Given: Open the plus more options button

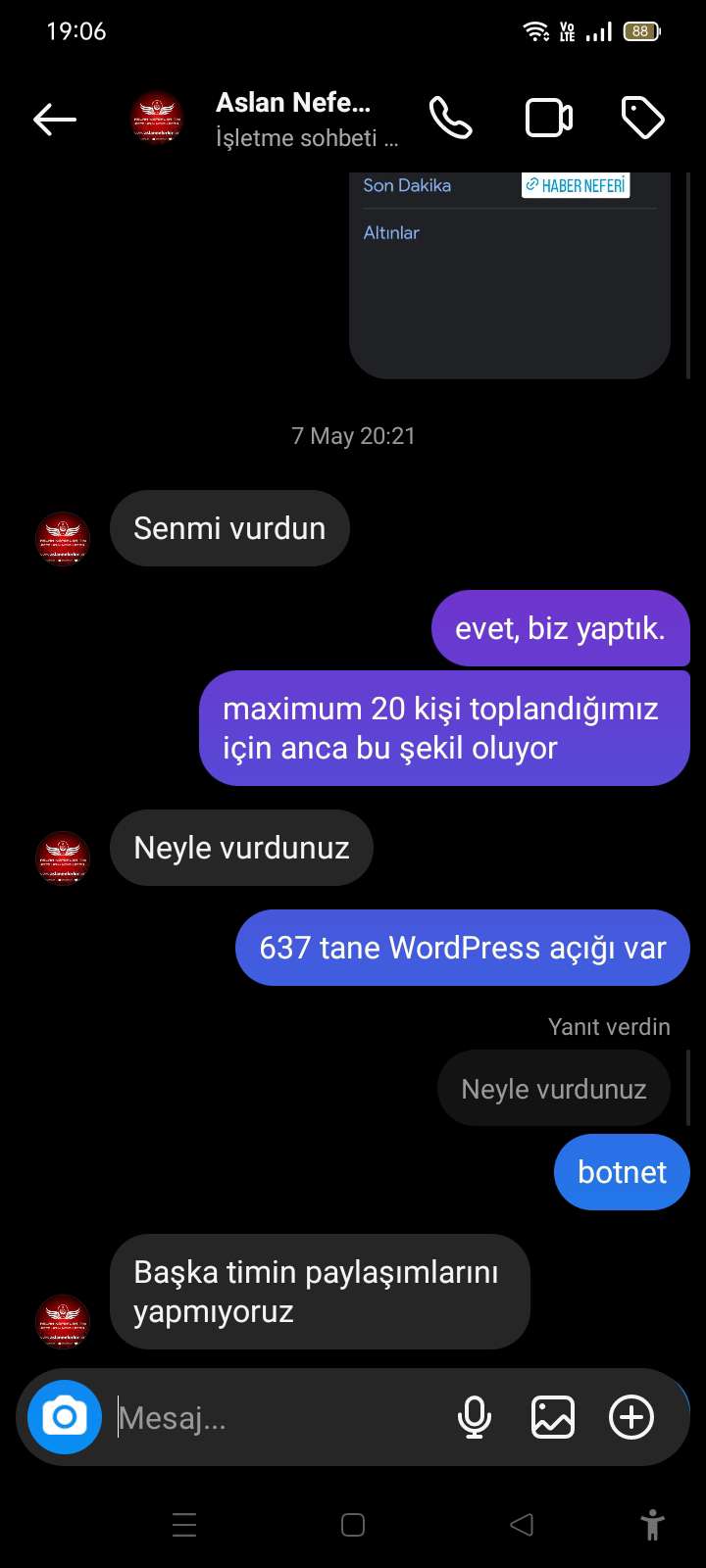Looking at the screenshot, I should click(x=631, y=1417).
